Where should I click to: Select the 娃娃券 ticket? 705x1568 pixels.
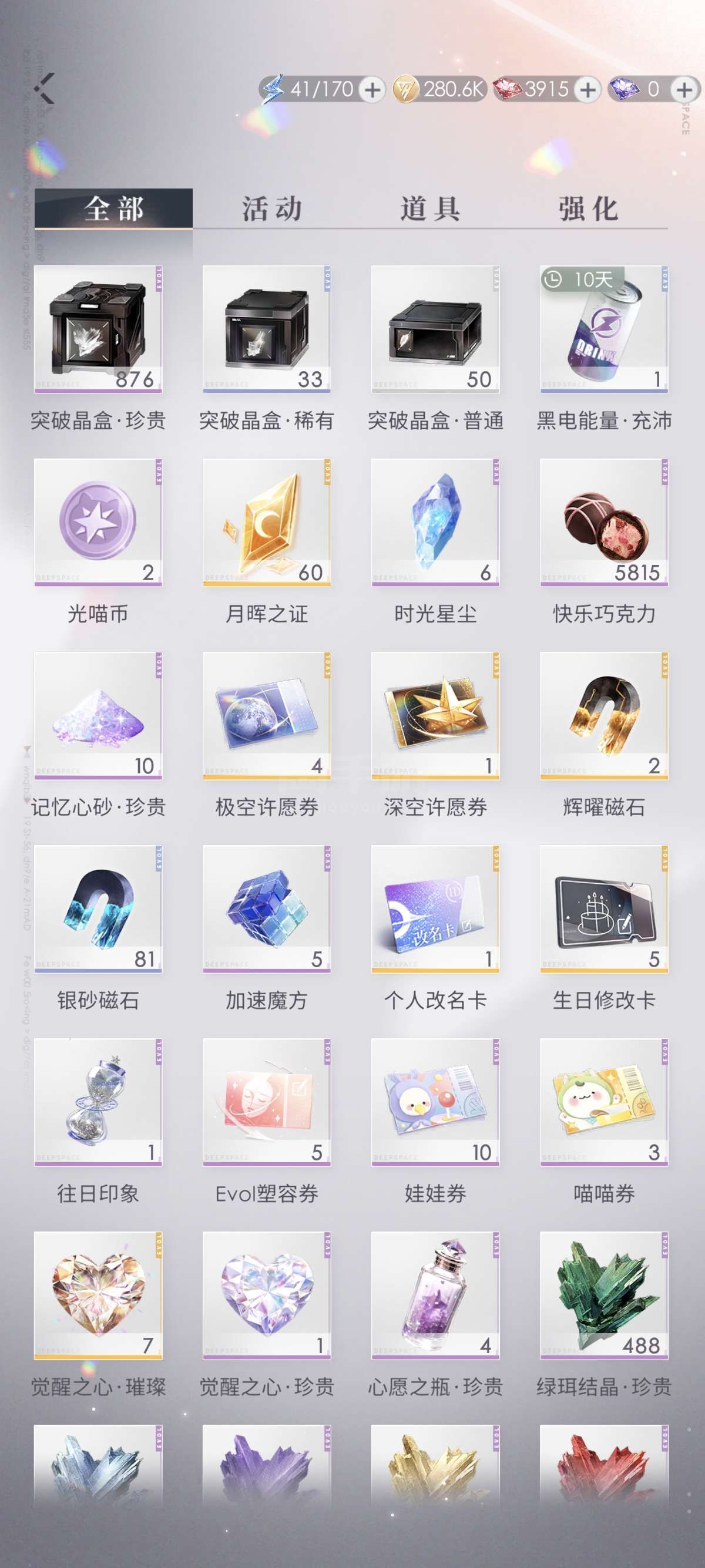(435, 1102)
